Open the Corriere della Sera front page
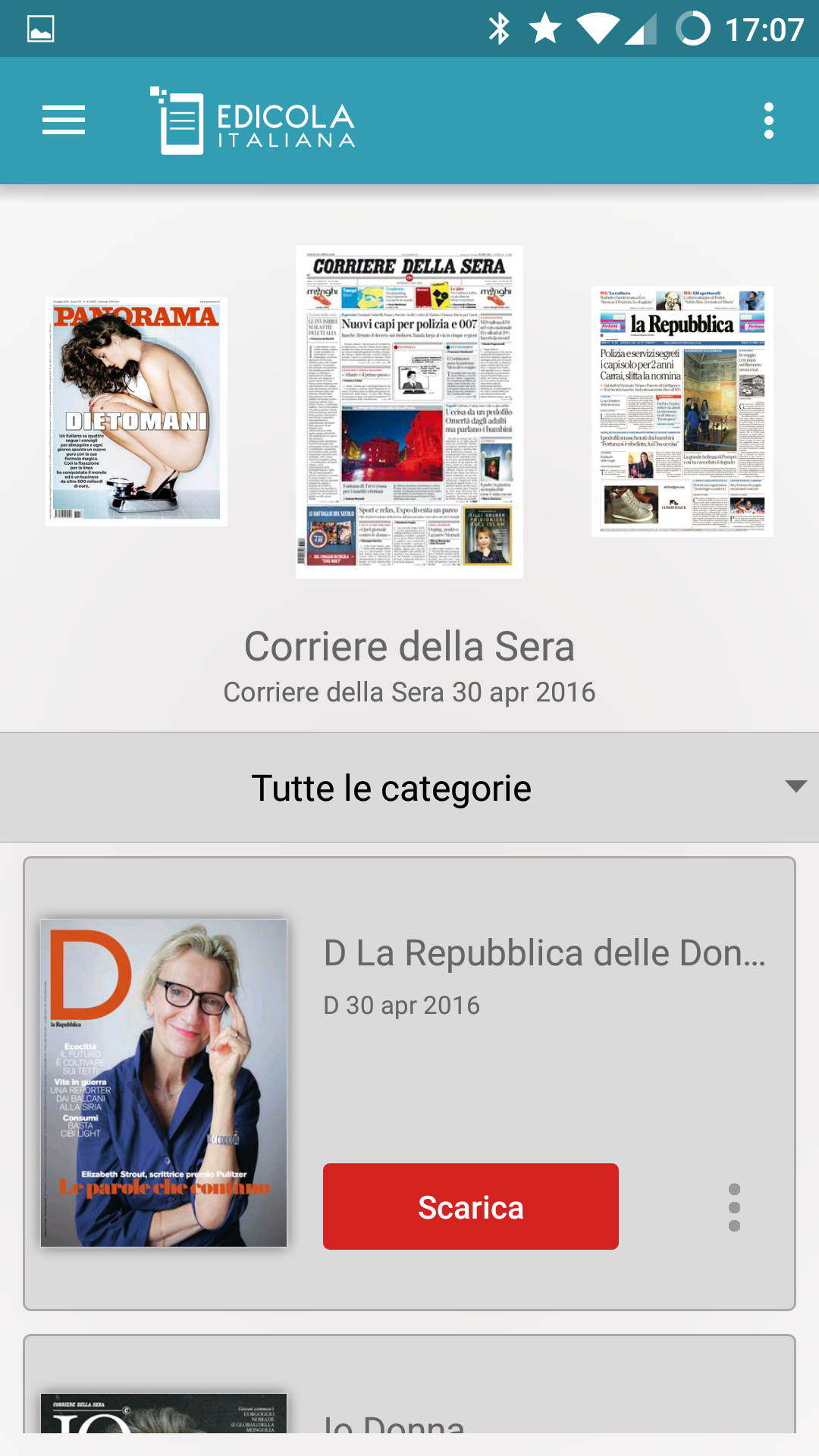 tap(409, 411)
